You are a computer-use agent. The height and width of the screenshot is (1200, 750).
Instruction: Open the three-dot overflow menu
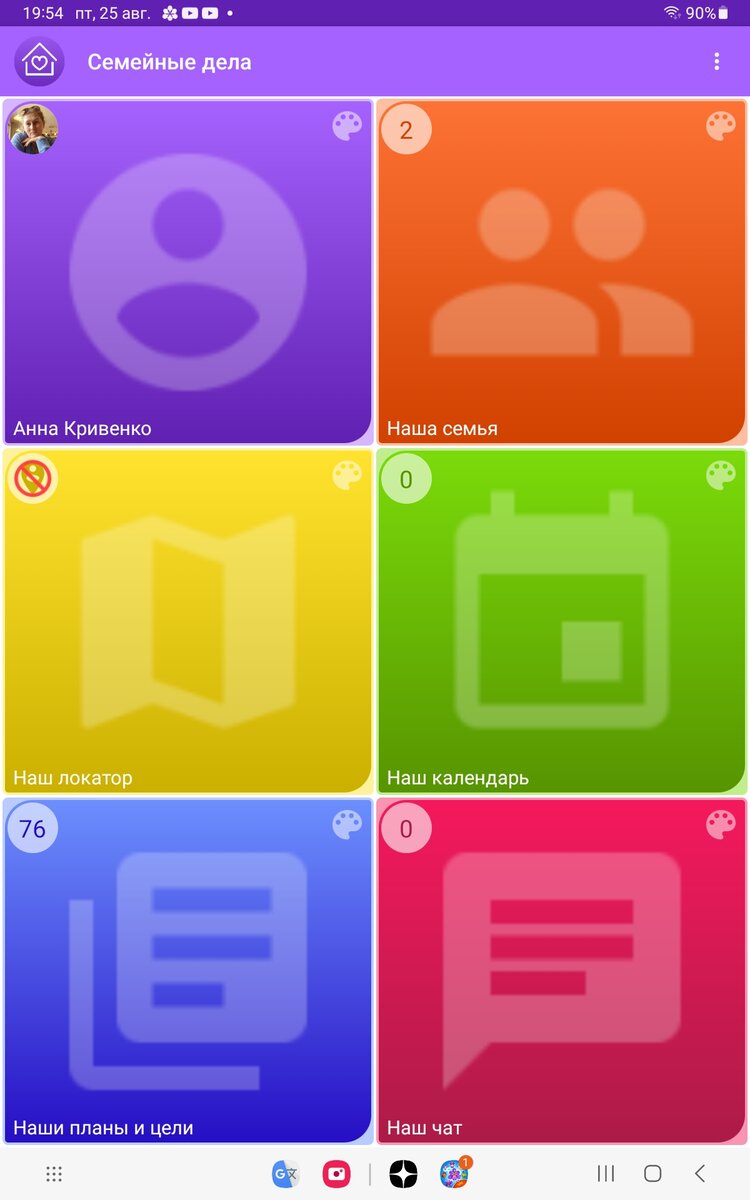click(x=716, y=62)
